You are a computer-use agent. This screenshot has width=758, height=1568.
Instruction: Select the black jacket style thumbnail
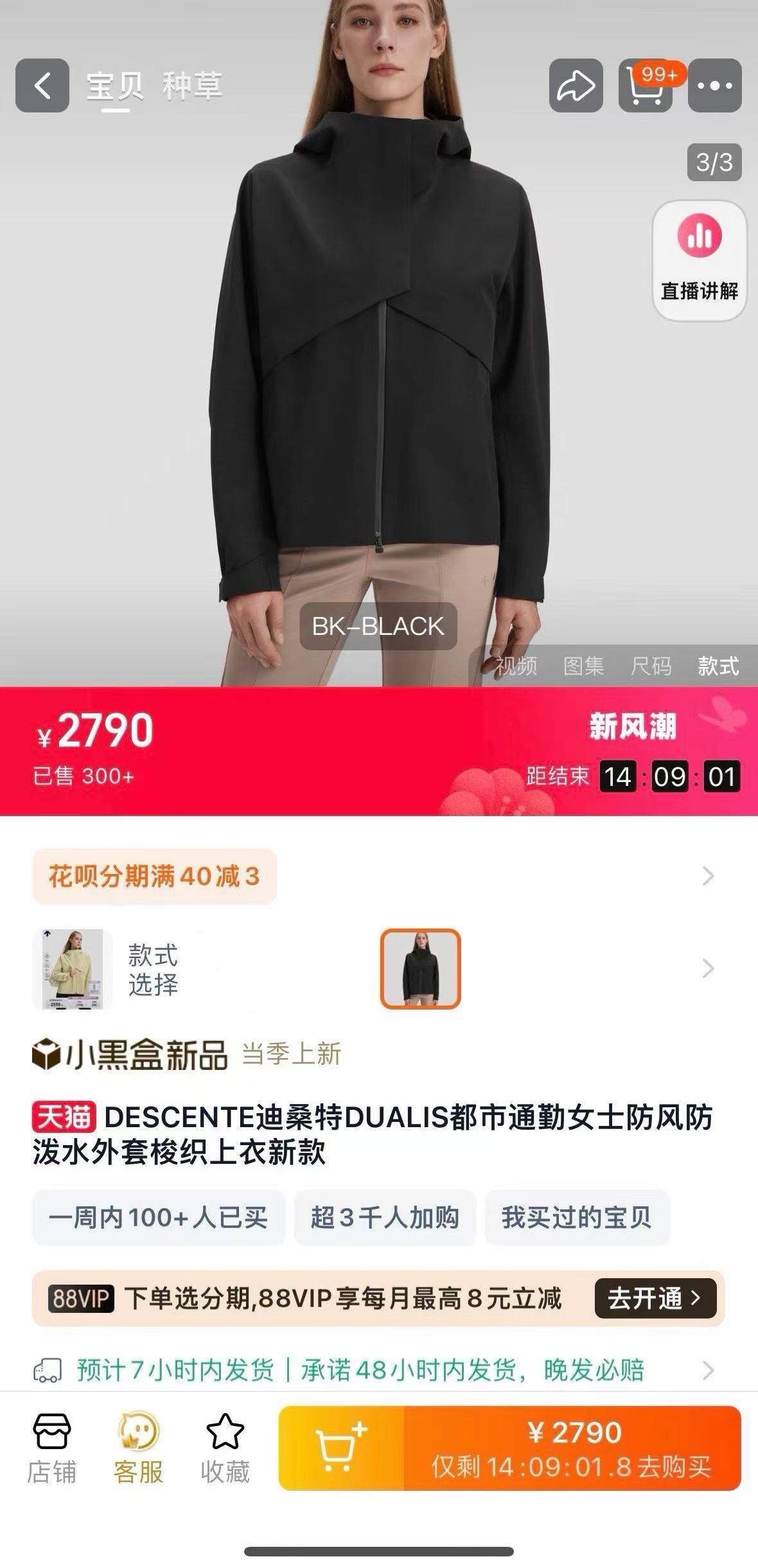point(421,968)
